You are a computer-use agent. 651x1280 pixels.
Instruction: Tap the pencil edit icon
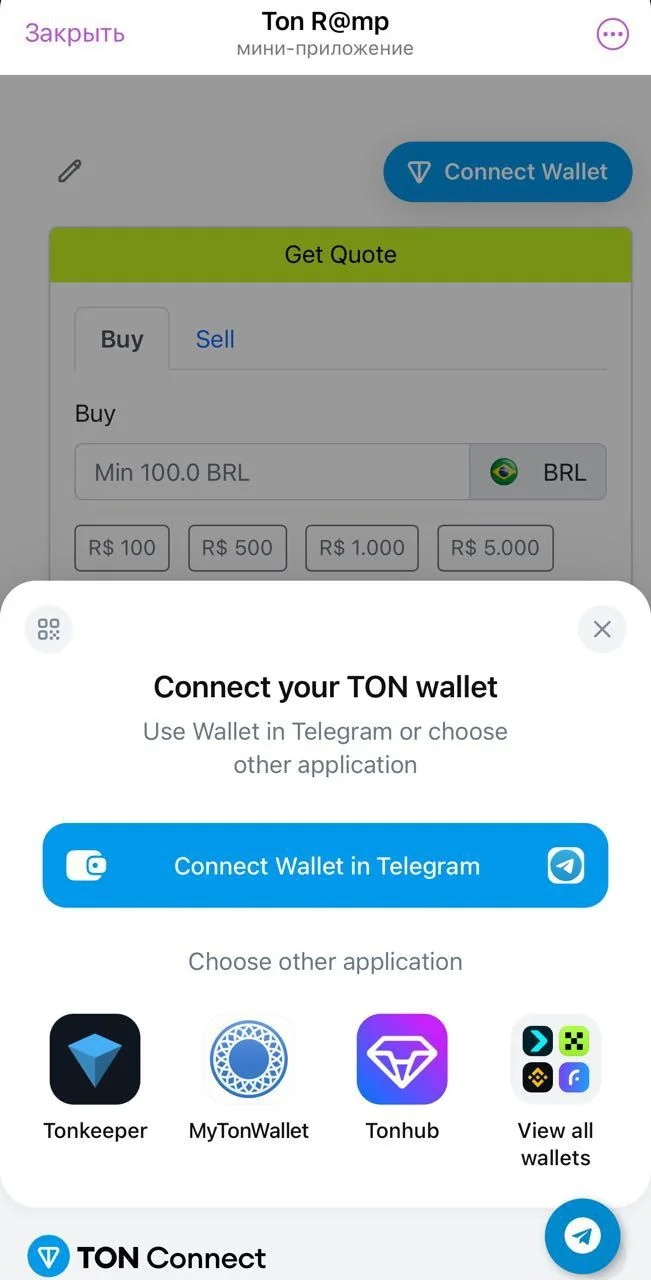point(69,171)
